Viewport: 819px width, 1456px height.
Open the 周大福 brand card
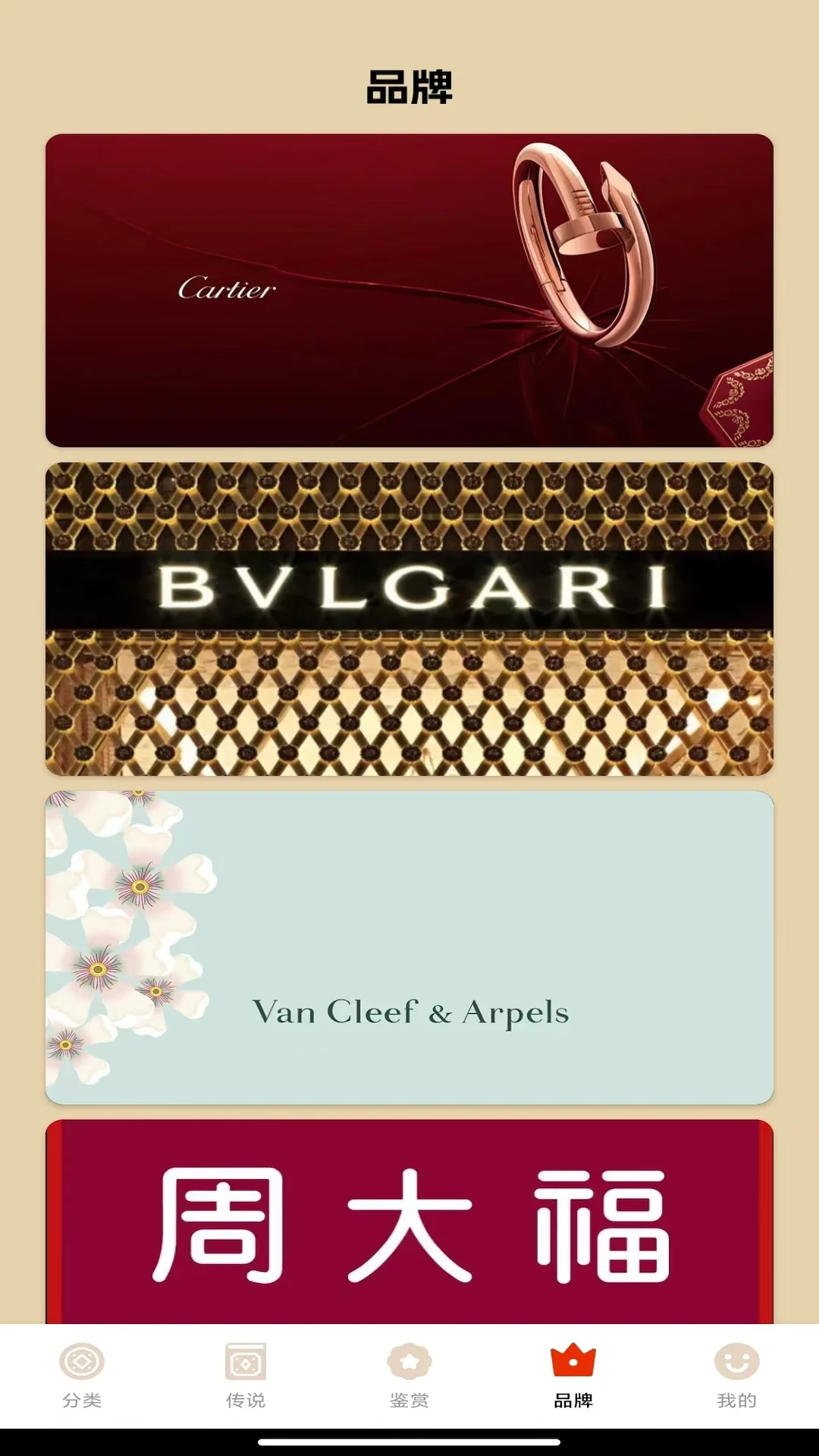tap(409, 1222)
